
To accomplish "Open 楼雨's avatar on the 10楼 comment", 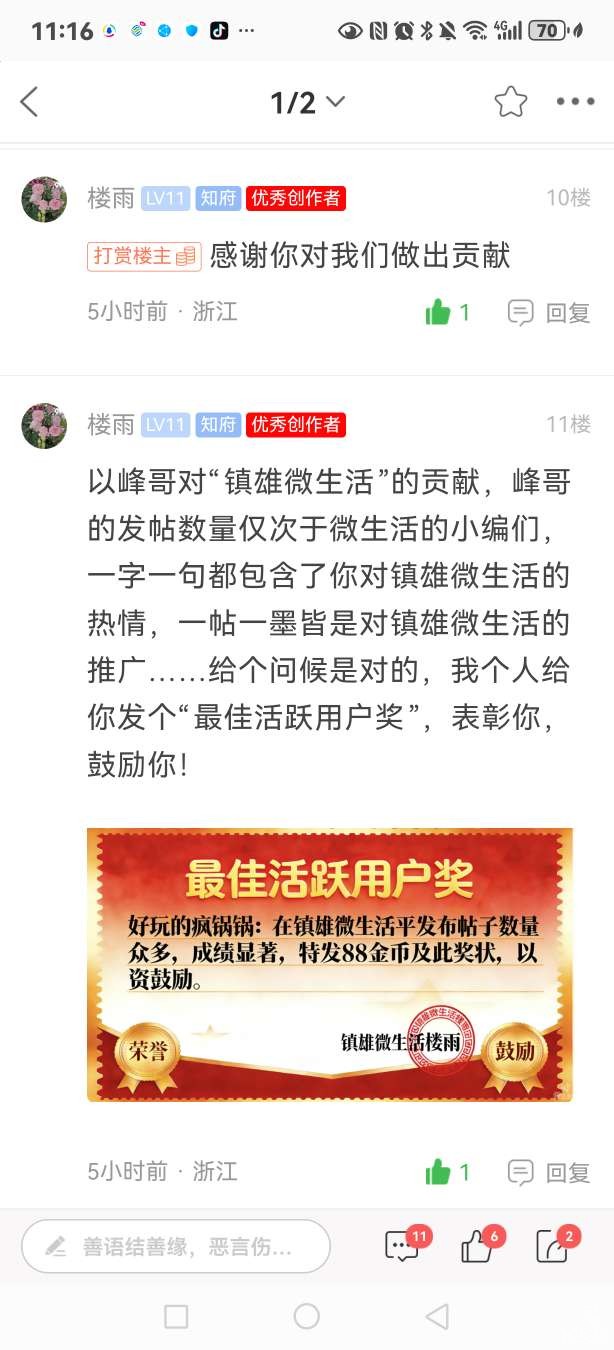I will [x=44, y=199].
